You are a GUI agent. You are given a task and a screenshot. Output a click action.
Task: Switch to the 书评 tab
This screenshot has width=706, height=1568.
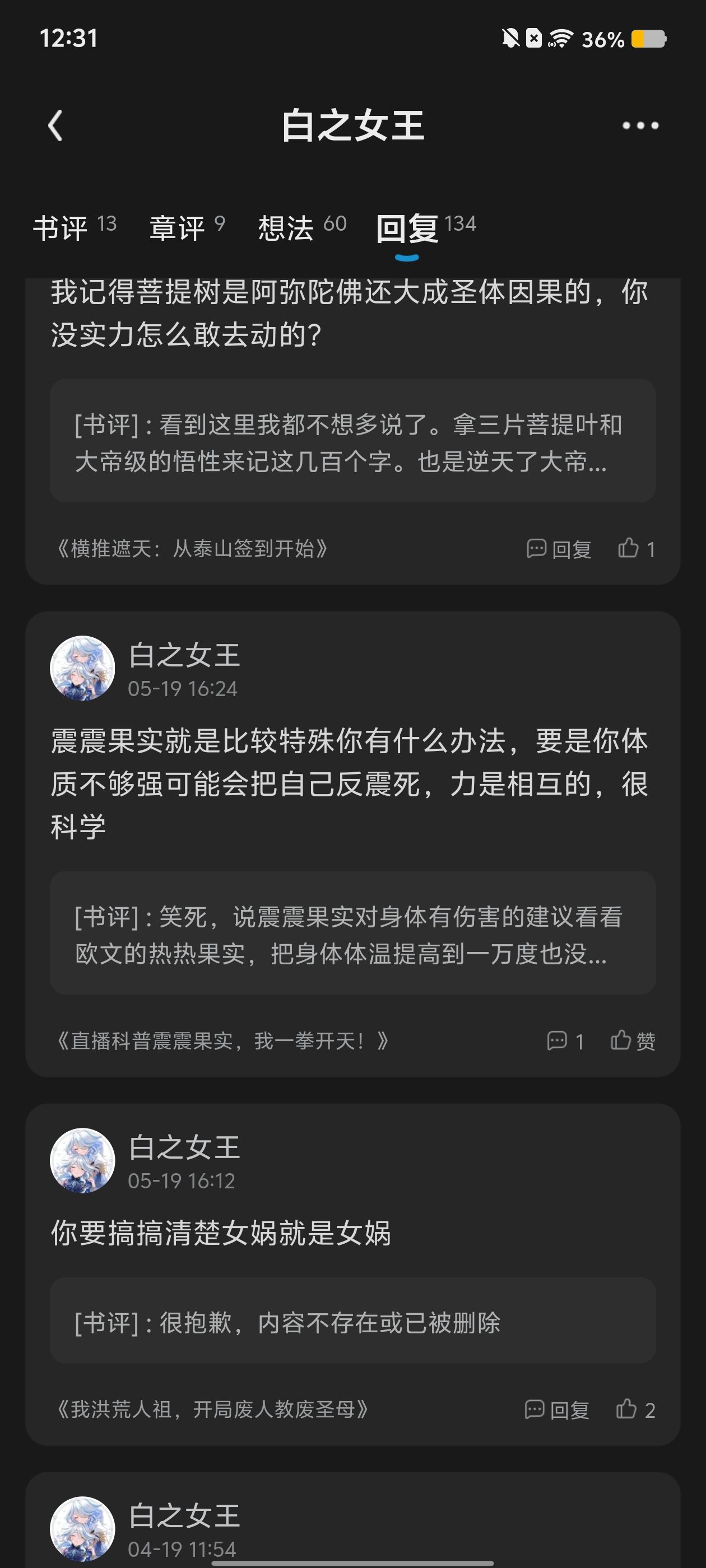point(75,227)
